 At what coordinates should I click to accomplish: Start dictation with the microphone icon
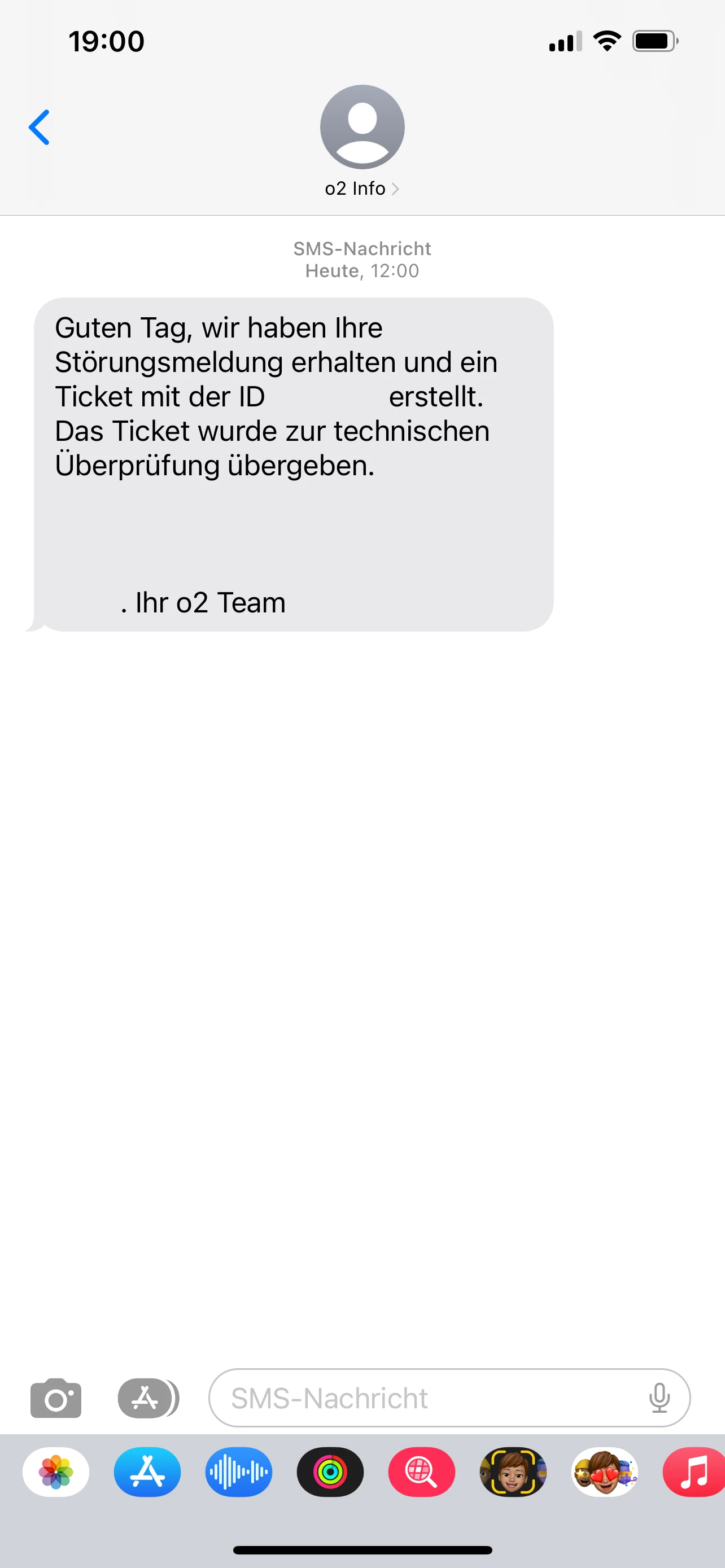point(658,1398)
